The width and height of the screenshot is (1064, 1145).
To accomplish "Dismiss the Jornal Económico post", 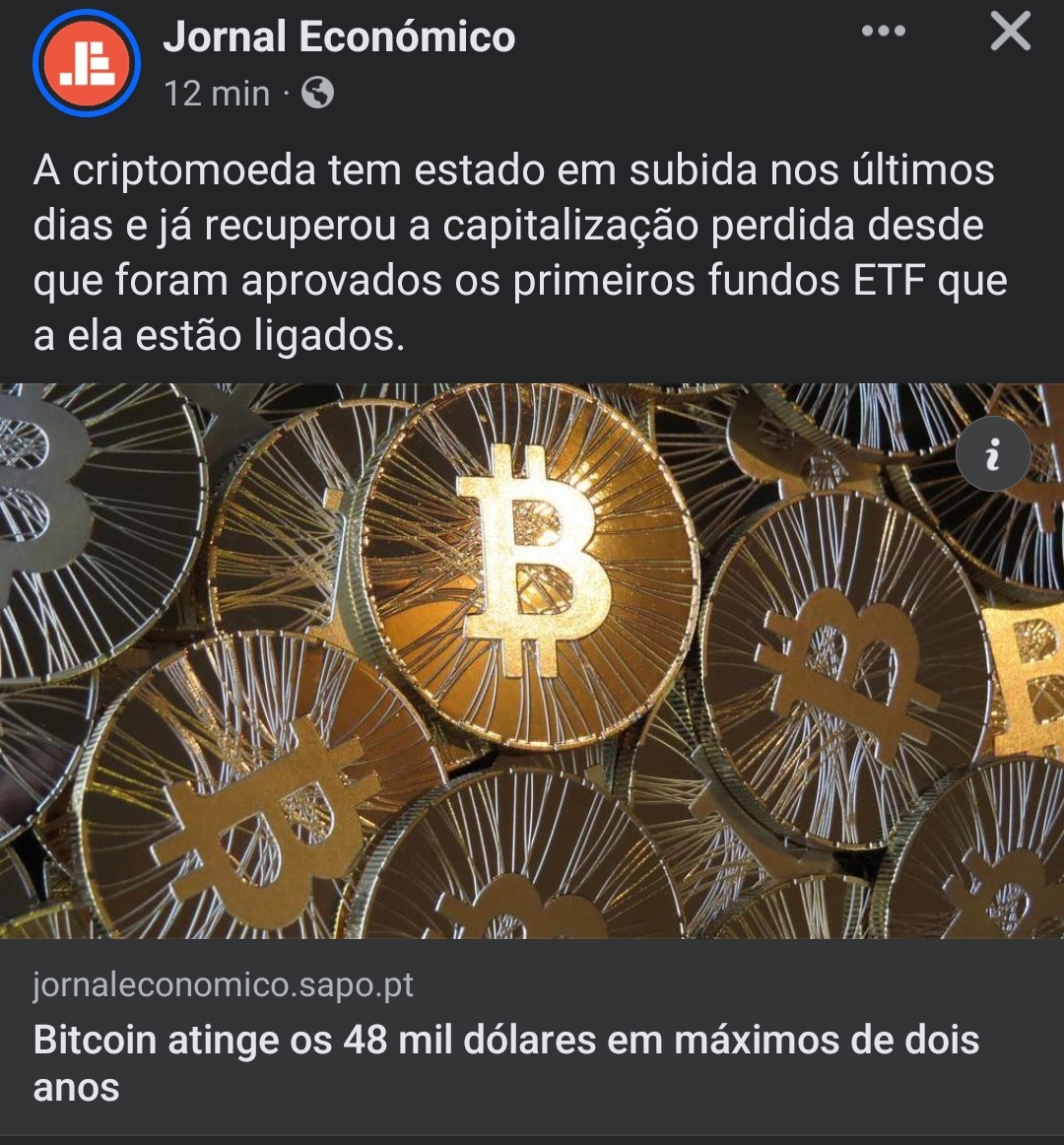I will tap(1010, 32).
